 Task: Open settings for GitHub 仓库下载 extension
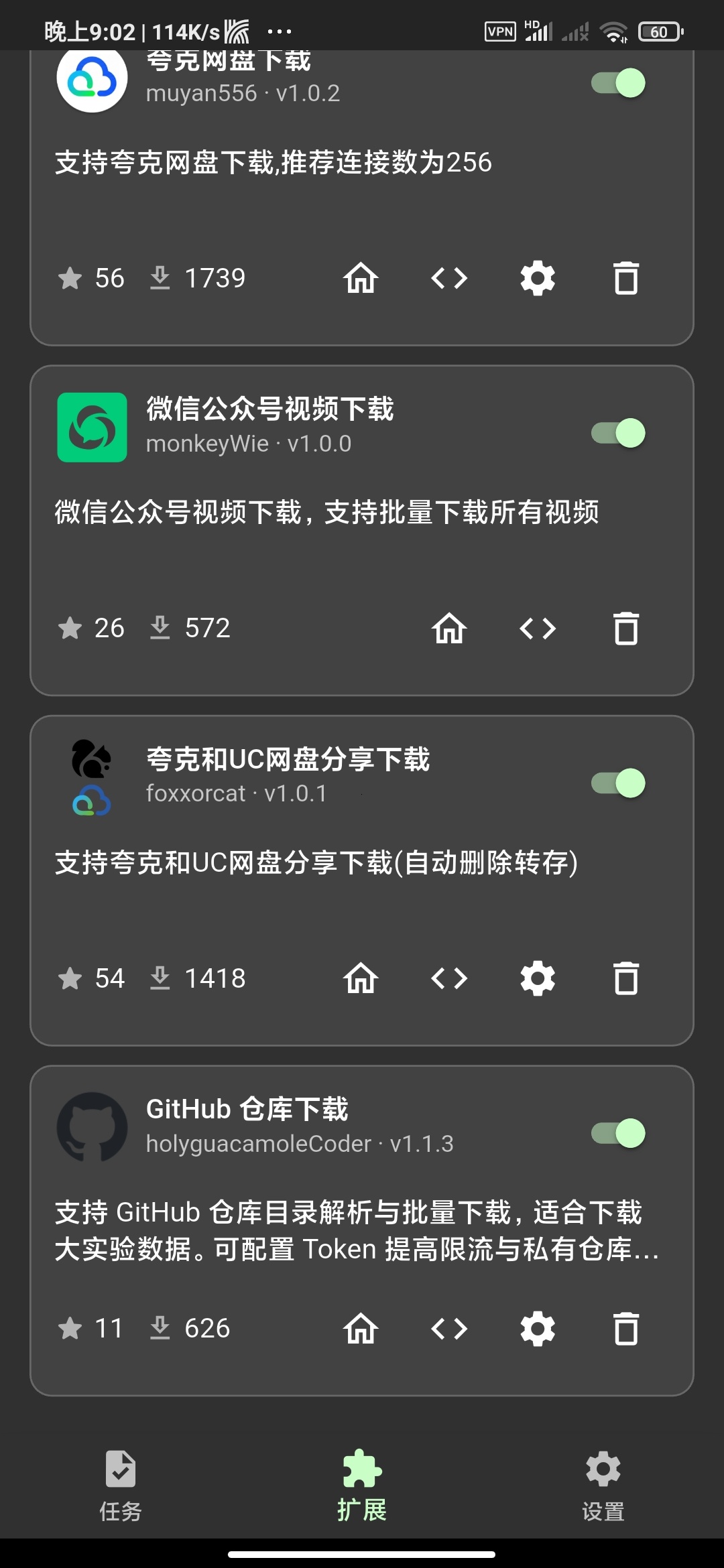(x=537, y=1328)
